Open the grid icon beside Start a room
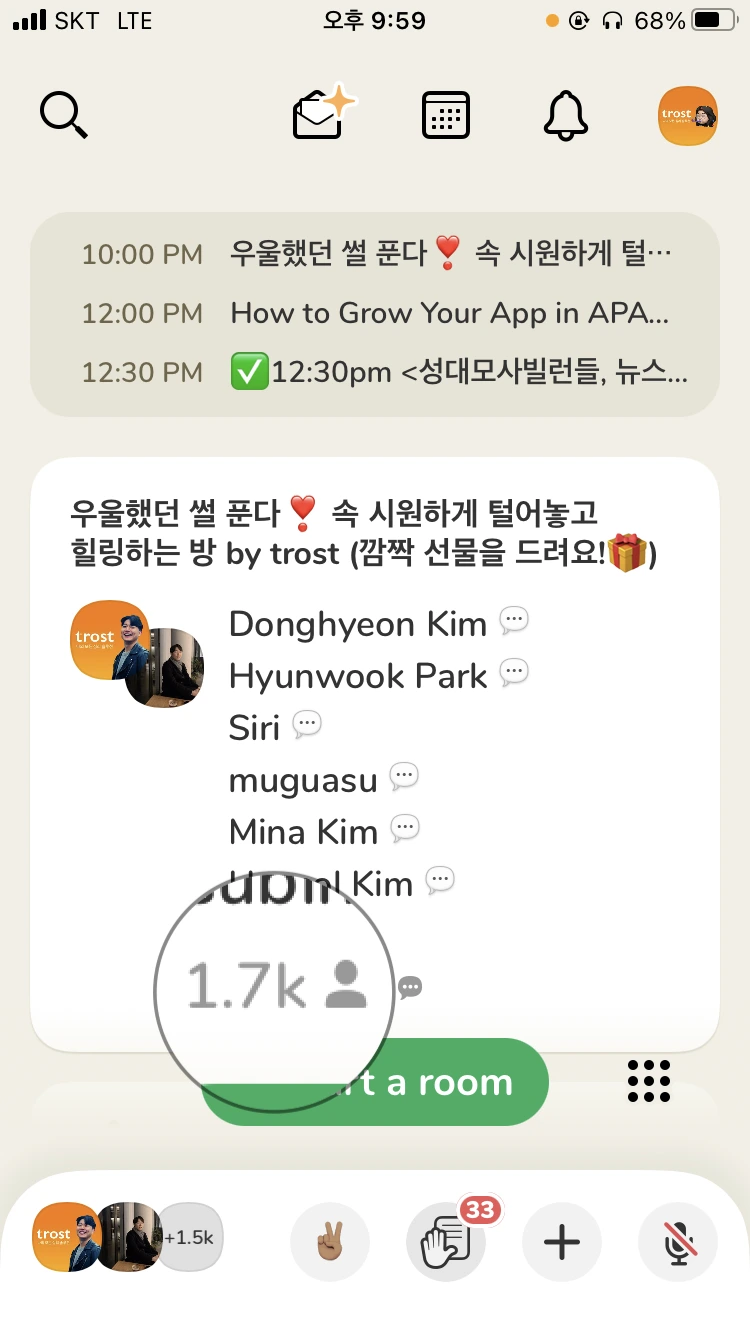The image size is (750, 1334). pyautogui.click(x=649, y=1081)
